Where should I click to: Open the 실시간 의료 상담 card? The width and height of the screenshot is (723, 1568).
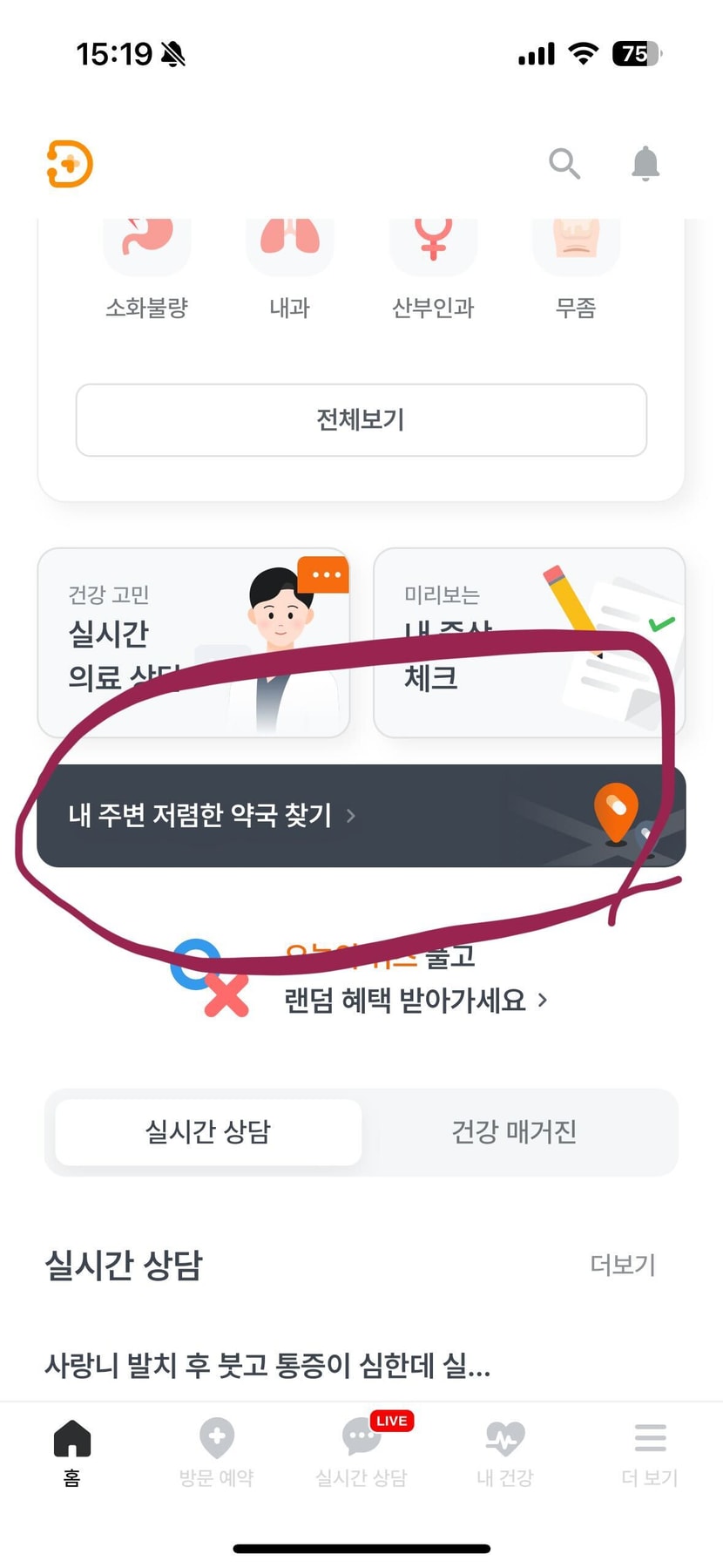pos(193,642)
